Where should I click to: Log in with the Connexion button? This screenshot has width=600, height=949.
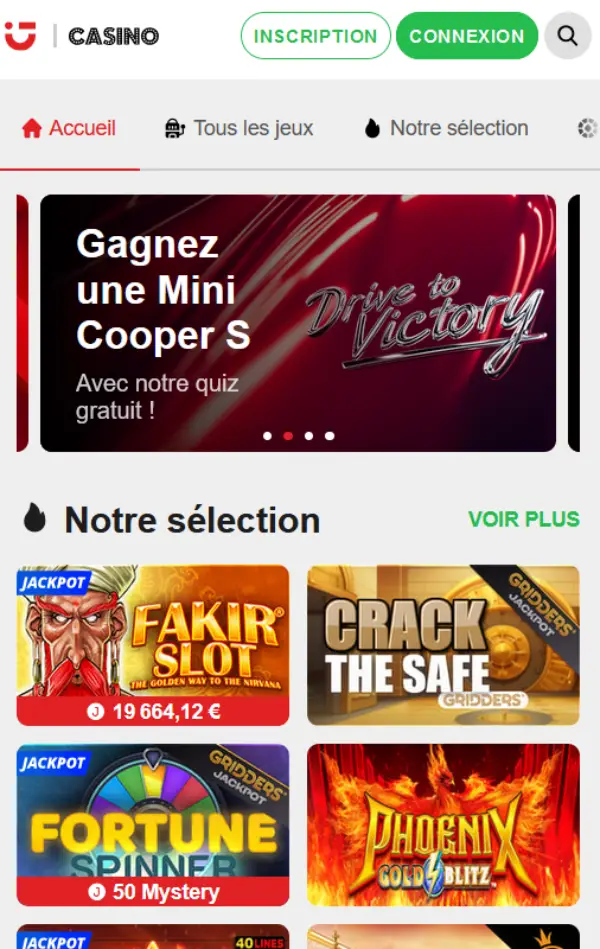coord(466,36)
